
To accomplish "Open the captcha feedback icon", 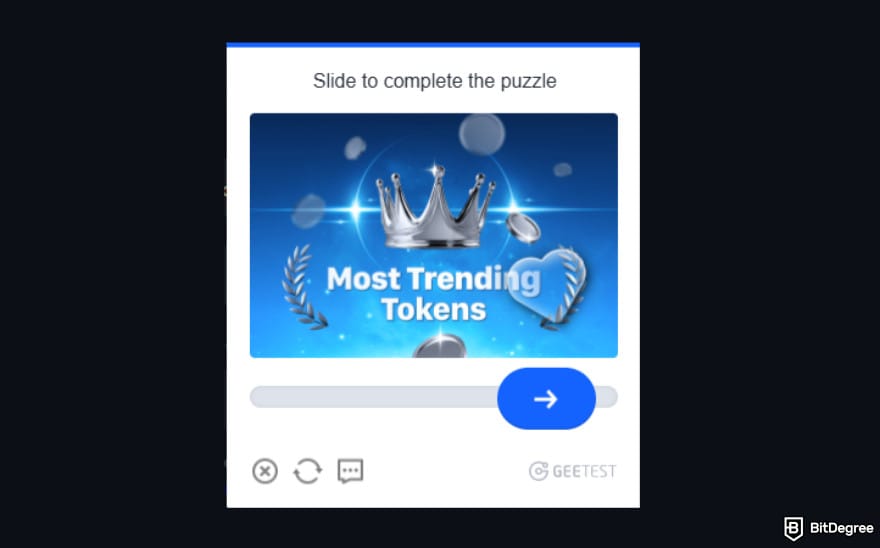I will click(x=350, y=471).
